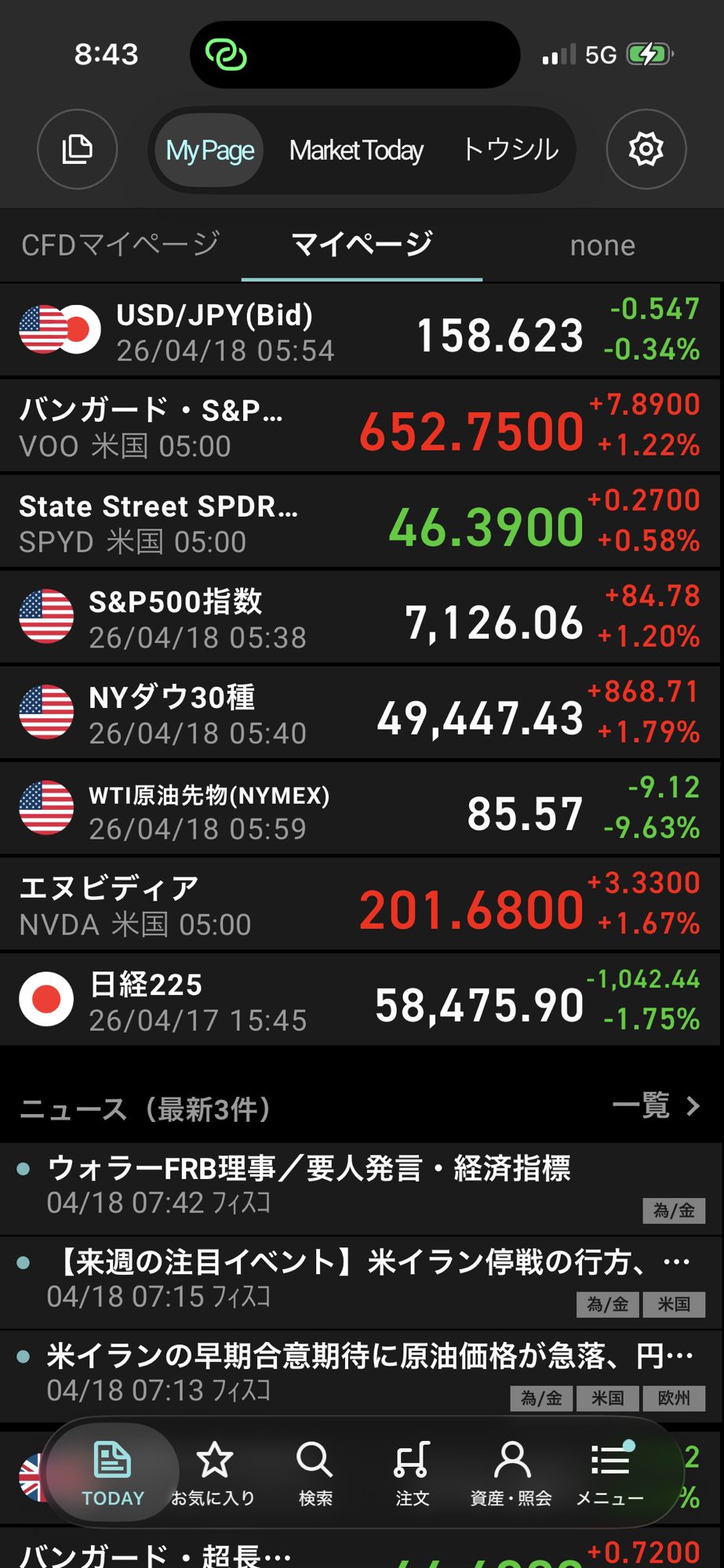Switch to the トウシル tab
Image resolution: width=724 pixels, height=1568 pixels.
pos(511,149)
